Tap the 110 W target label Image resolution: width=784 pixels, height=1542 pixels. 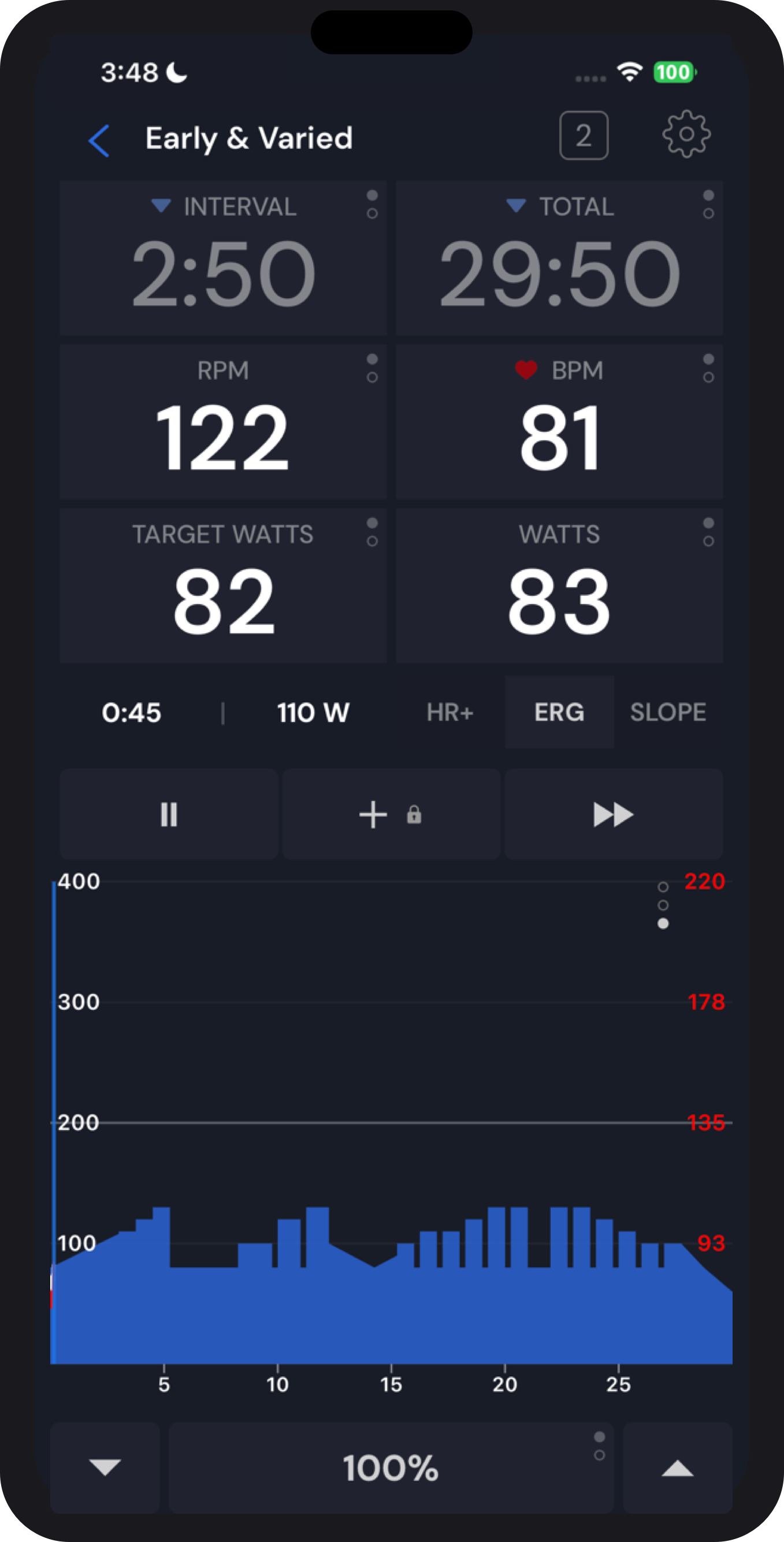(313, 712)
